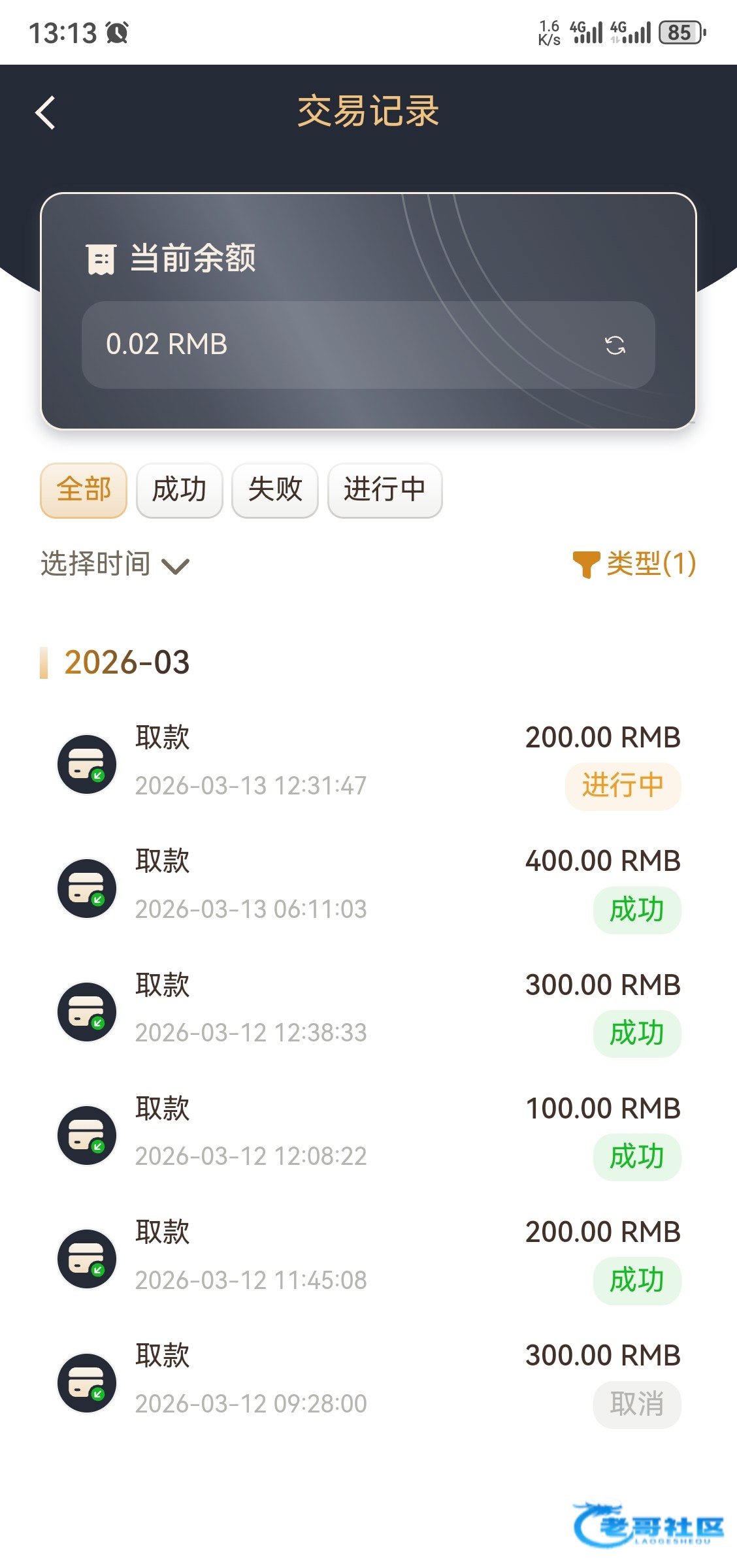This screenshot has height=1568, width=737.
Task: Open the 200.00 RMB withdrawal at 12:31:47
Action: point(368,763)
